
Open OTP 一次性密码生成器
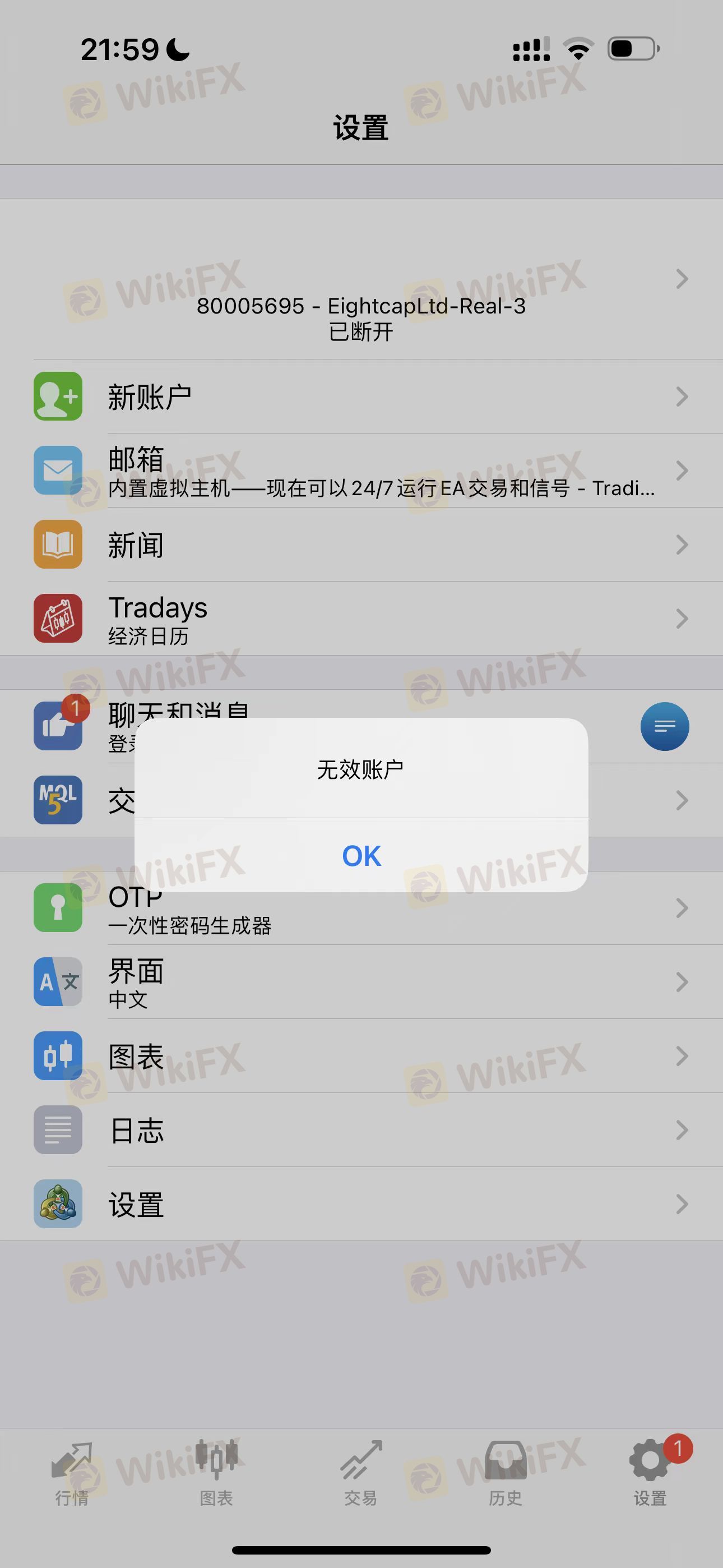(x=361, y=907)
